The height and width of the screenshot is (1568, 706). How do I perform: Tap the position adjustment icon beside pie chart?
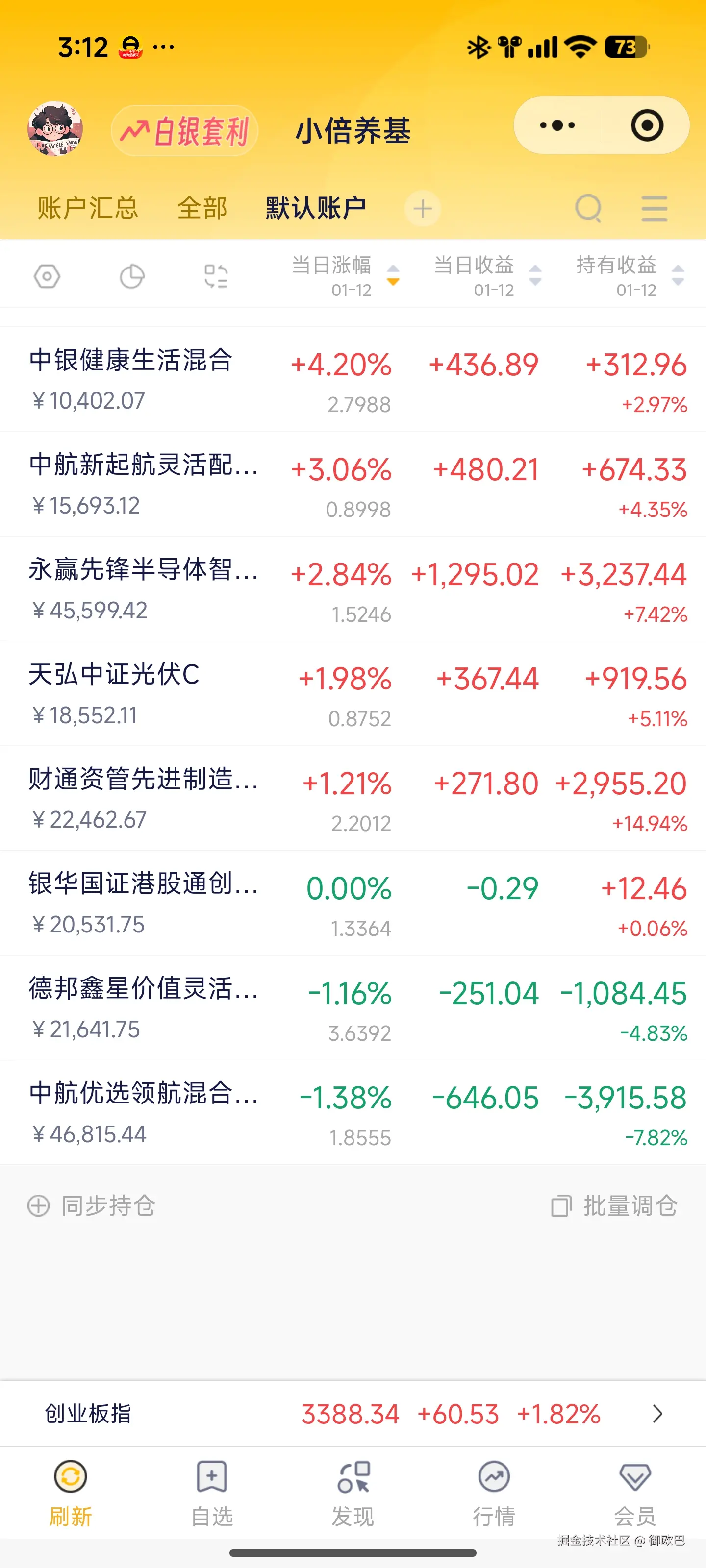coord(214,276)
